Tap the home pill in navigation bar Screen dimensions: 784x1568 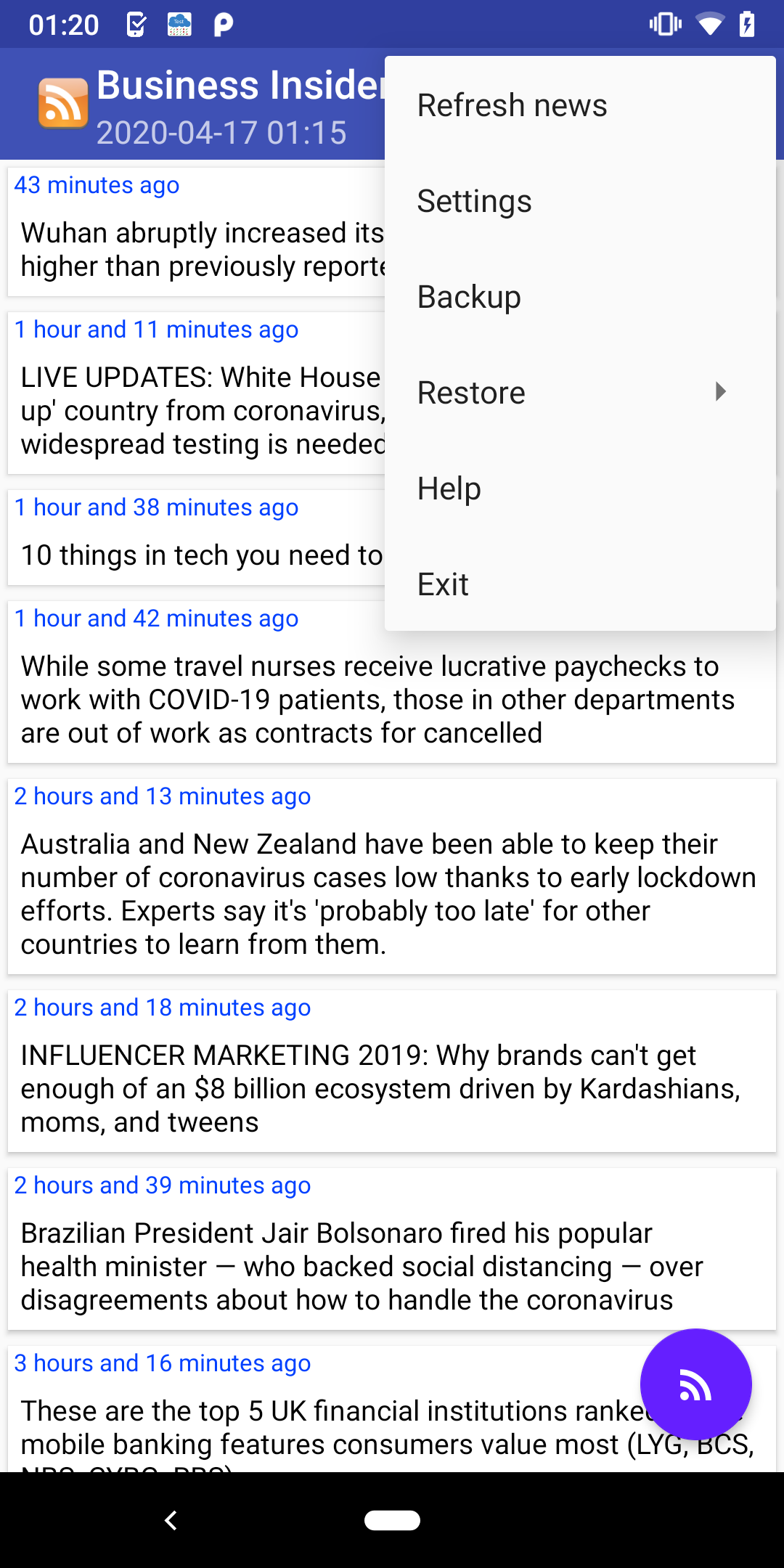(392, 1520)
